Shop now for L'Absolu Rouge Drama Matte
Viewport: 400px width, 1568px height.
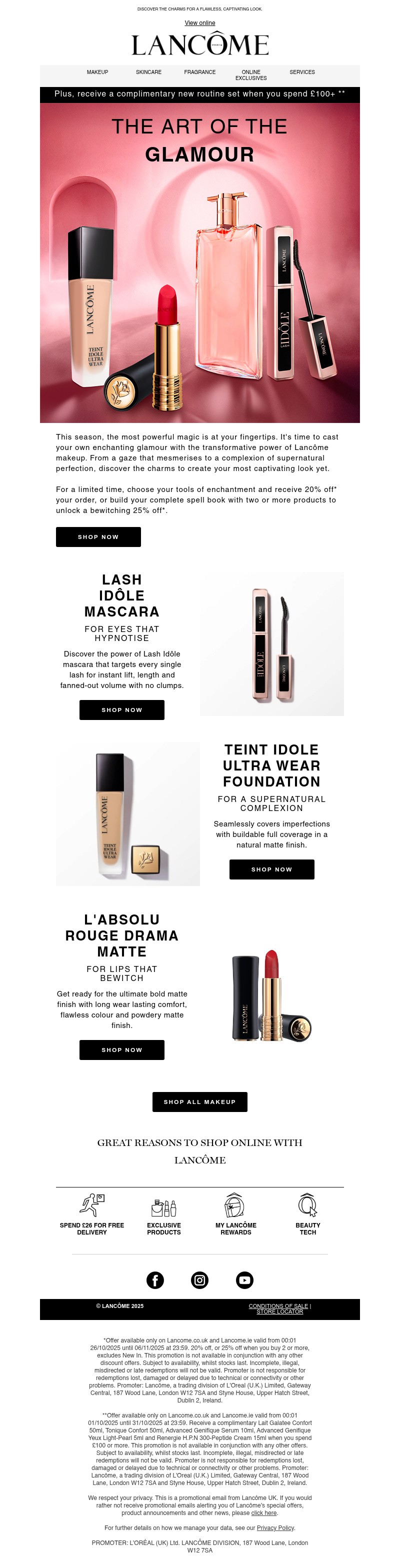(122, 1050)
